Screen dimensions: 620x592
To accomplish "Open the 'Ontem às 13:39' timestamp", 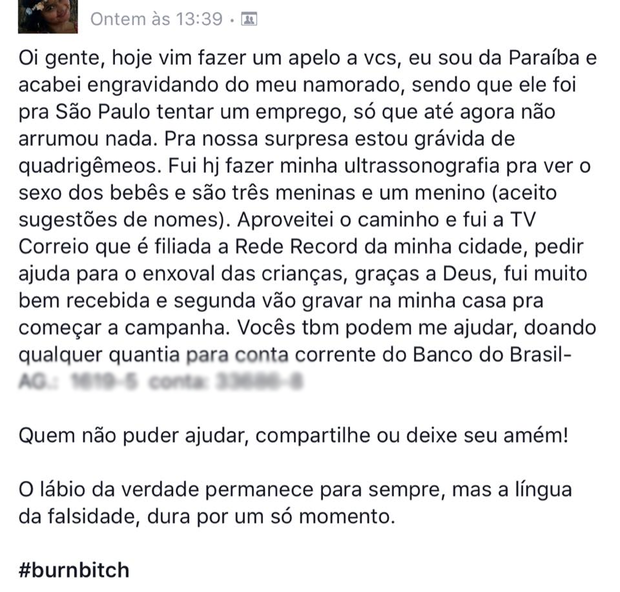I will [x=156, y=19].
